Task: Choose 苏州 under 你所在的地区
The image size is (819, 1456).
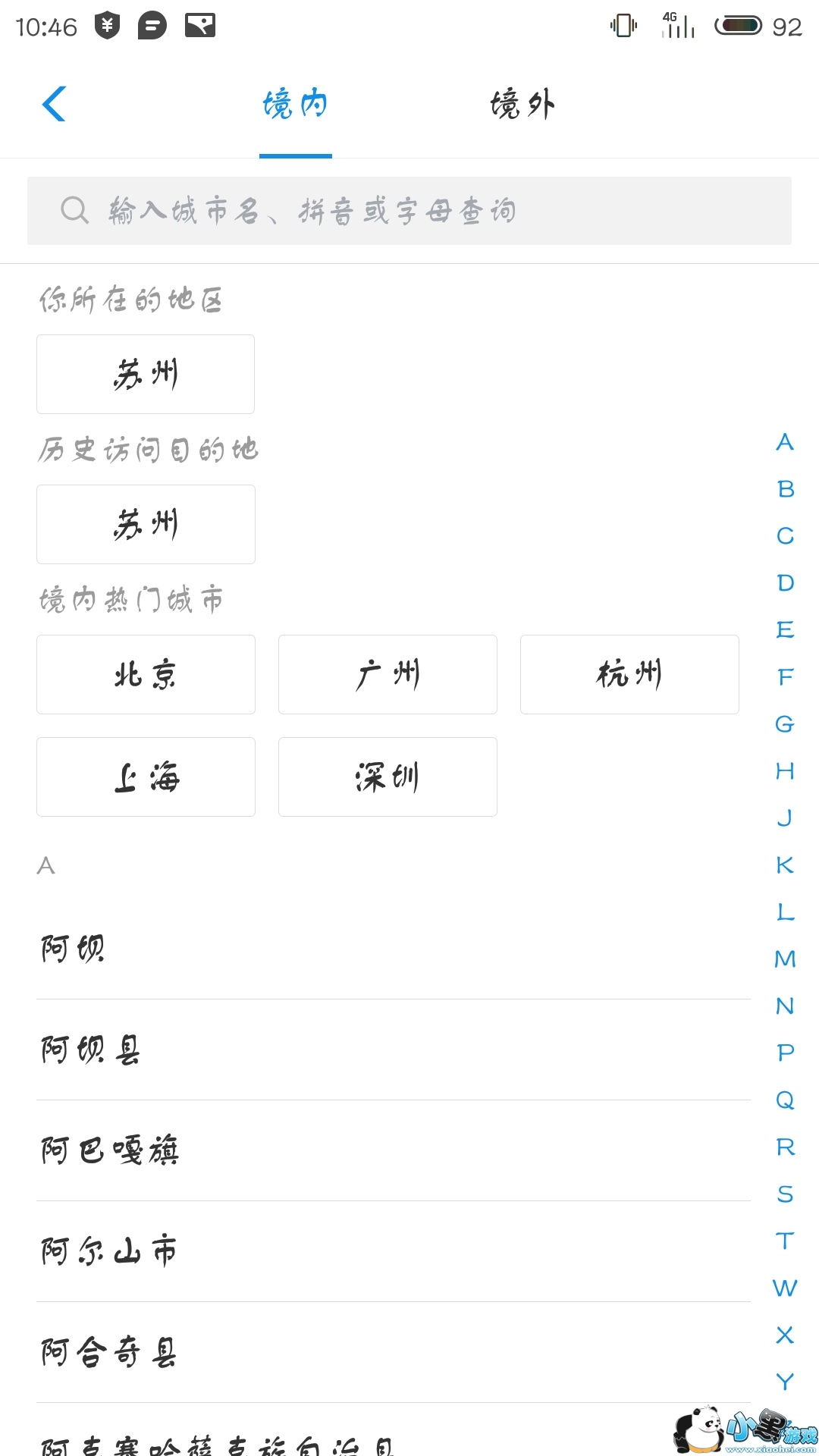Action: [146, 374]
